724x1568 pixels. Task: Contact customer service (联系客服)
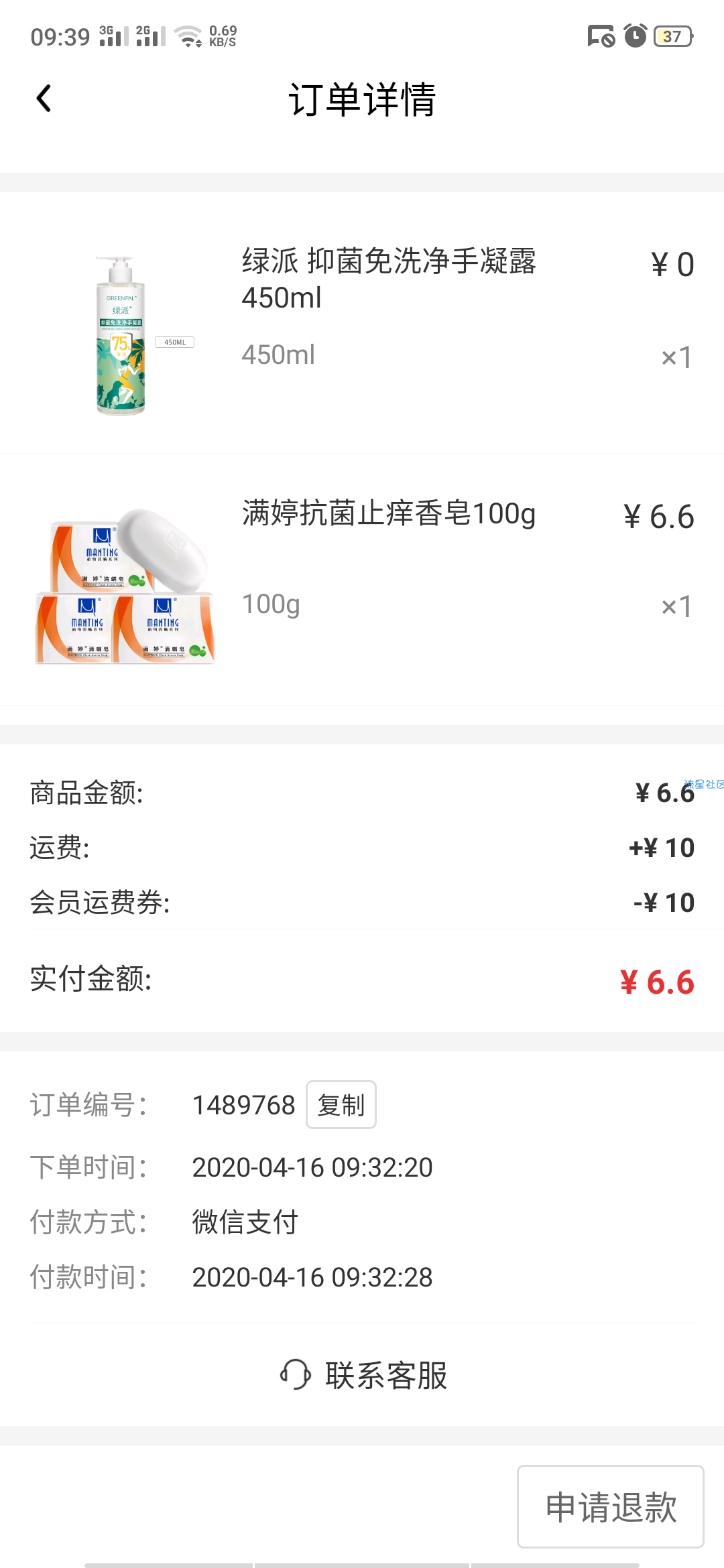tap(363, 1375)
